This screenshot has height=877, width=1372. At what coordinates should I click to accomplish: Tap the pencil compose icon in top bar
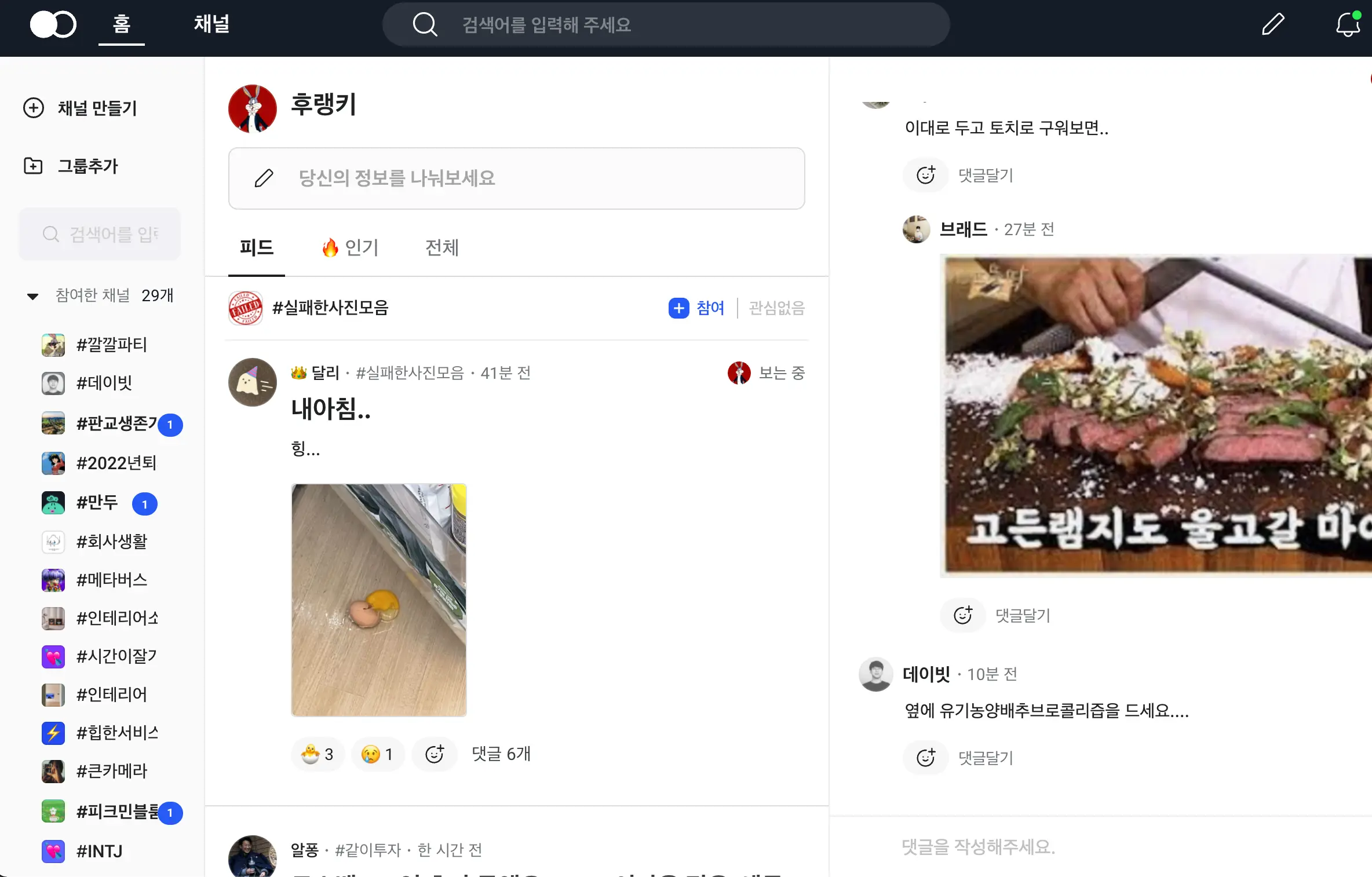click(x=1273, y=24)
